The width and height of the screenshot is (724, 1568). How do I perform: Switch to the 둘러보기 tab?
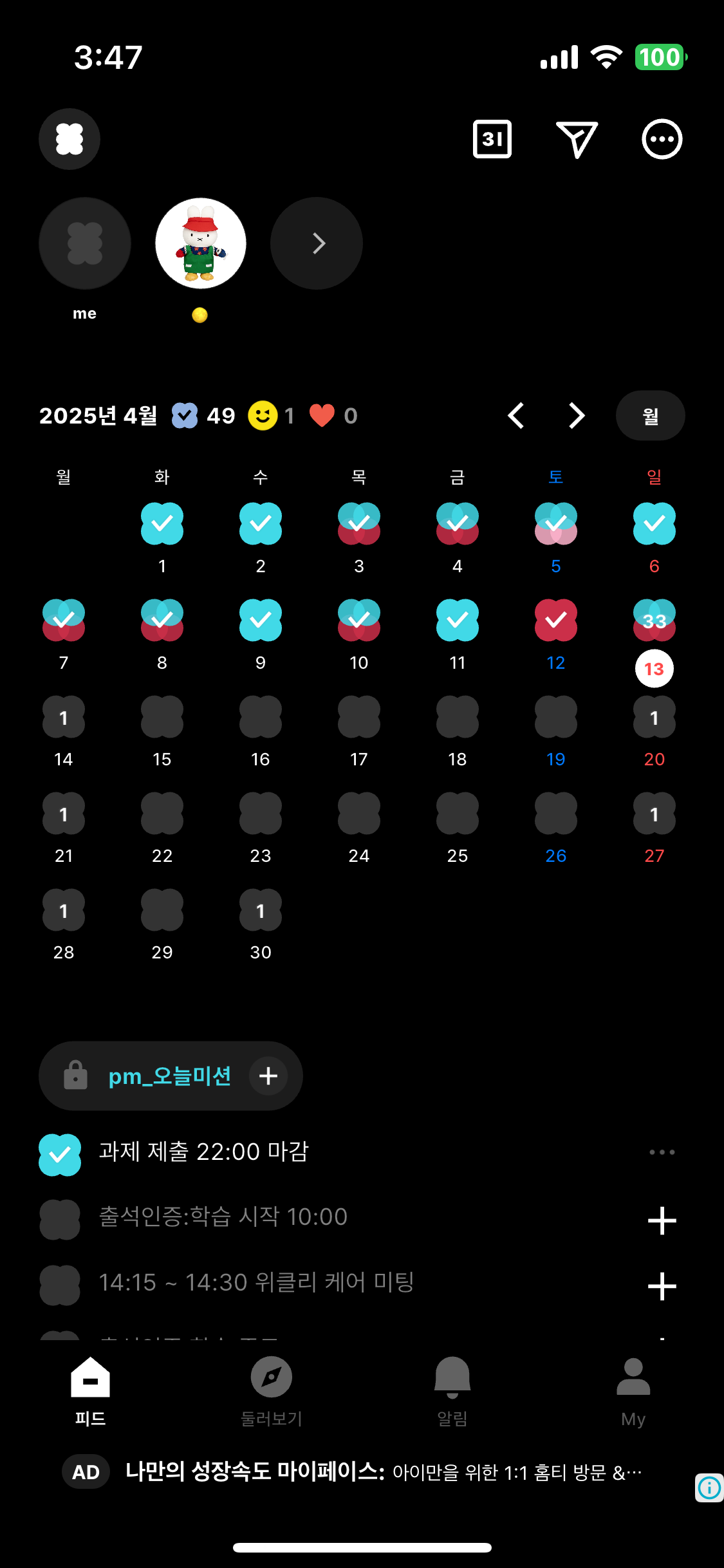pos(271,1390)
